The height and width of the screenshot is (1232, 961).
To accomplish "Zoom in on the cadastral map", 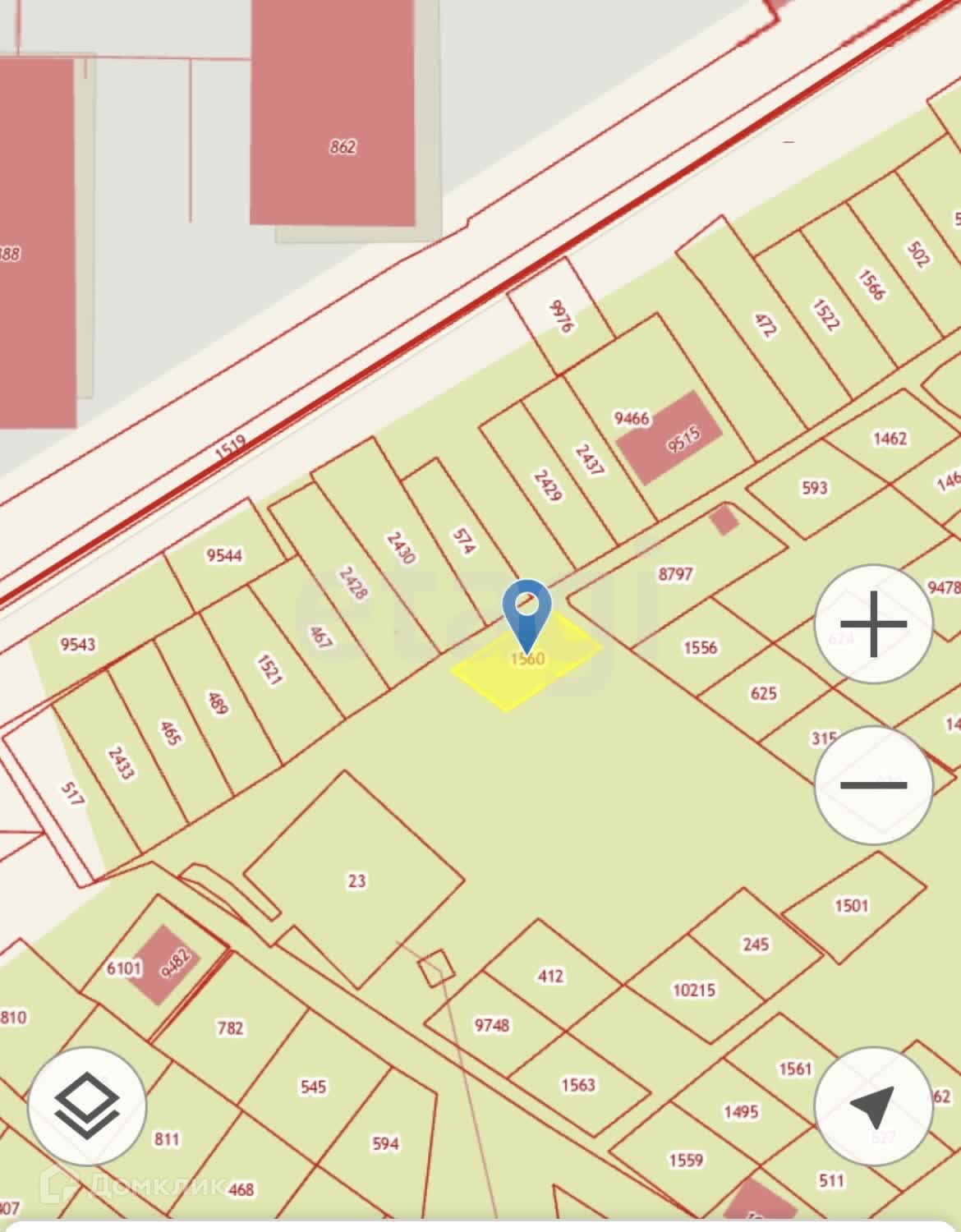I will pyautogui.click(x=873, y=624).
